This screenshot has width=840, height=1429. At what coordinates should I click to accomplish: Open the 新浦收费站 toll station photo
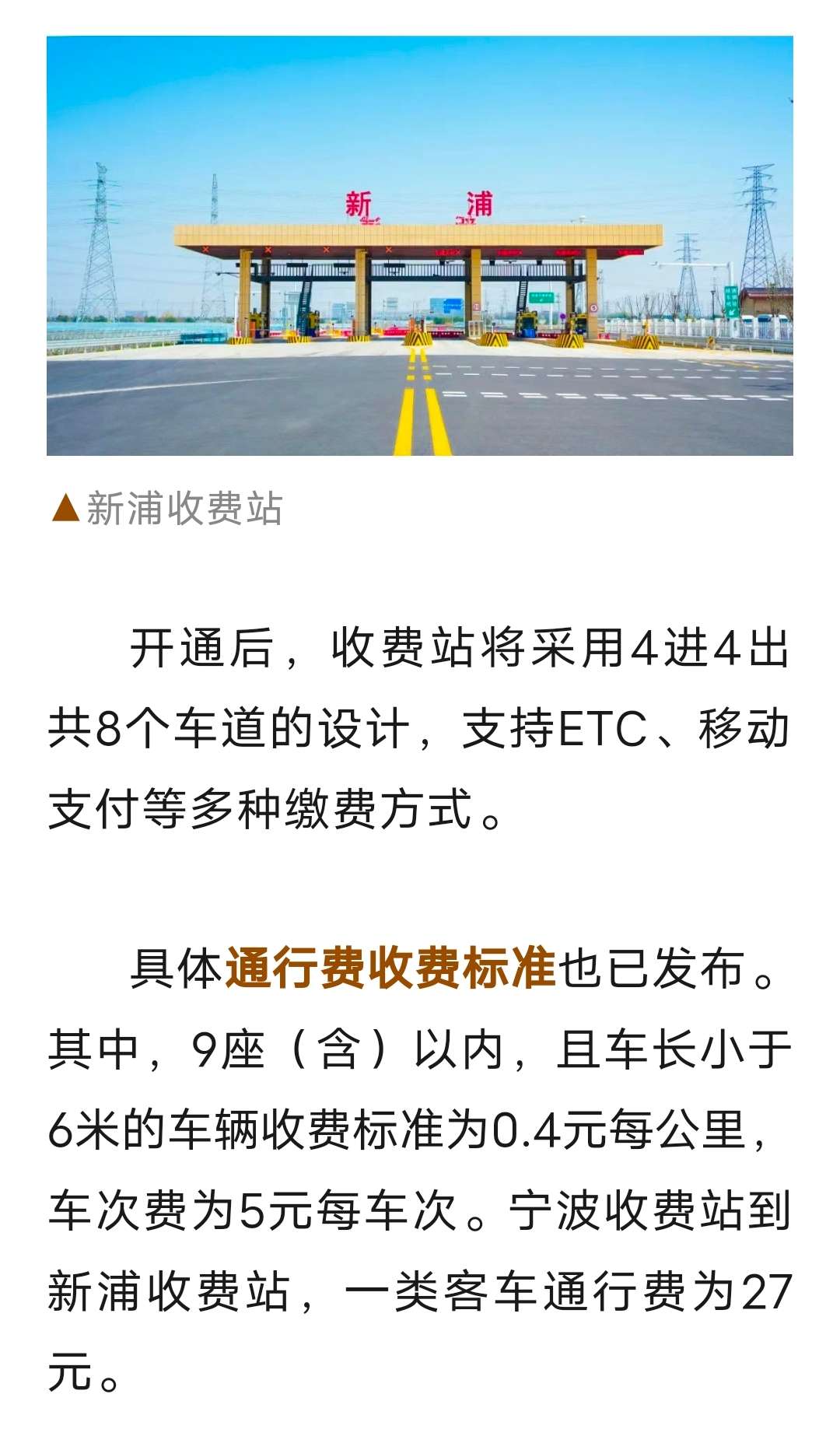coord(420,246)
